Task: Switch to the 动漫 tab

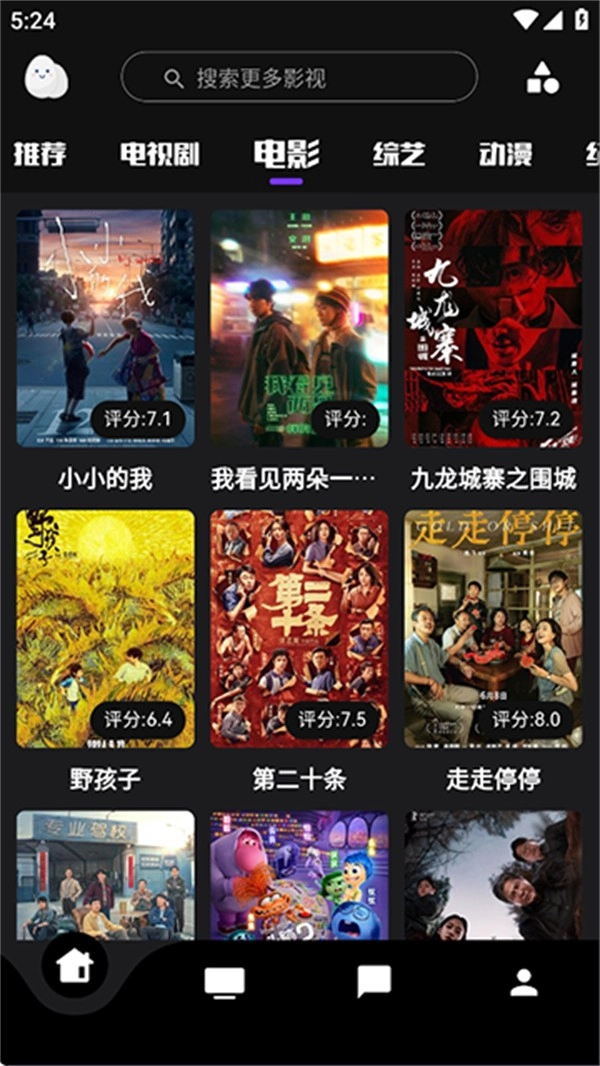Action: coord(505,154)
